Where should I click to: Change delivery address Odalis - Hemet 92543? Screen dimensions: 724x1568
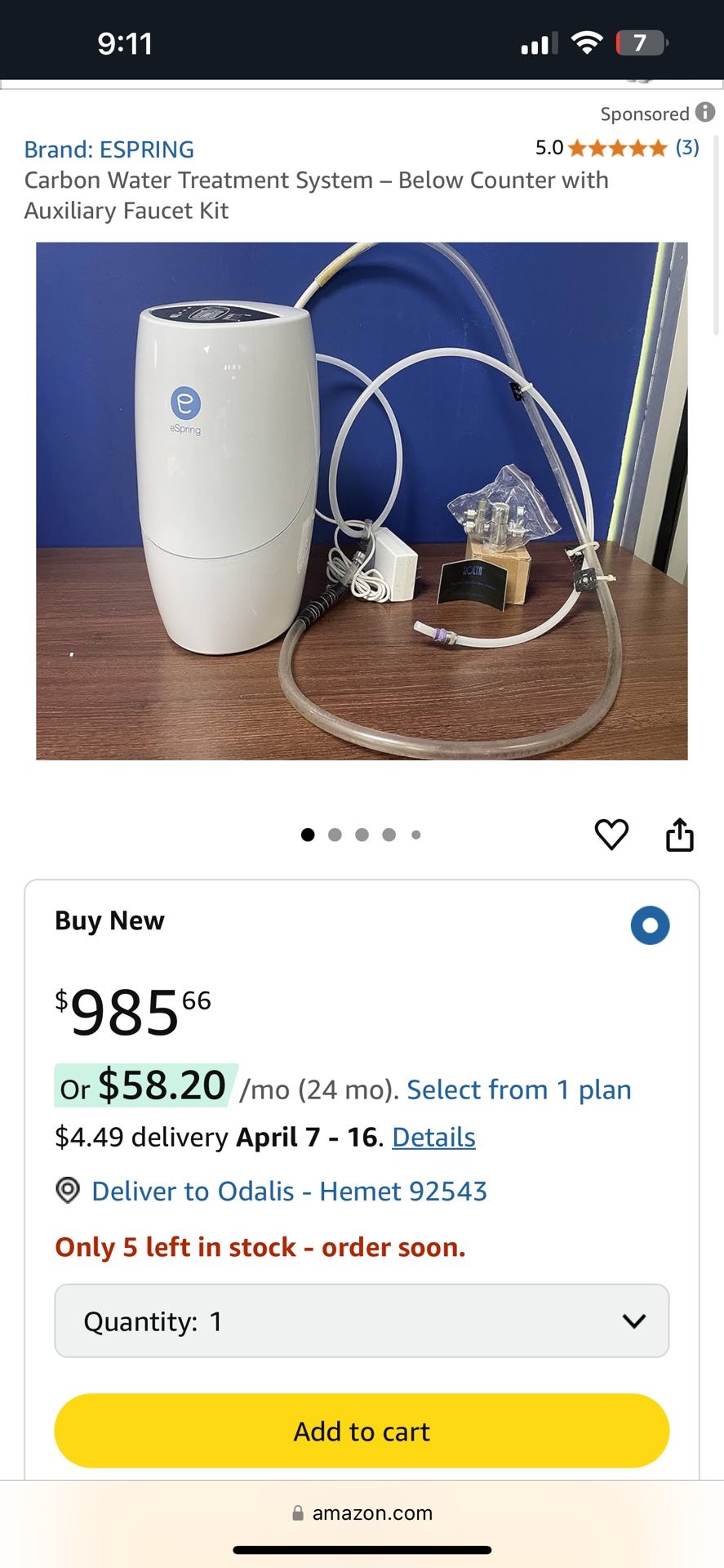click(289, 1191)
